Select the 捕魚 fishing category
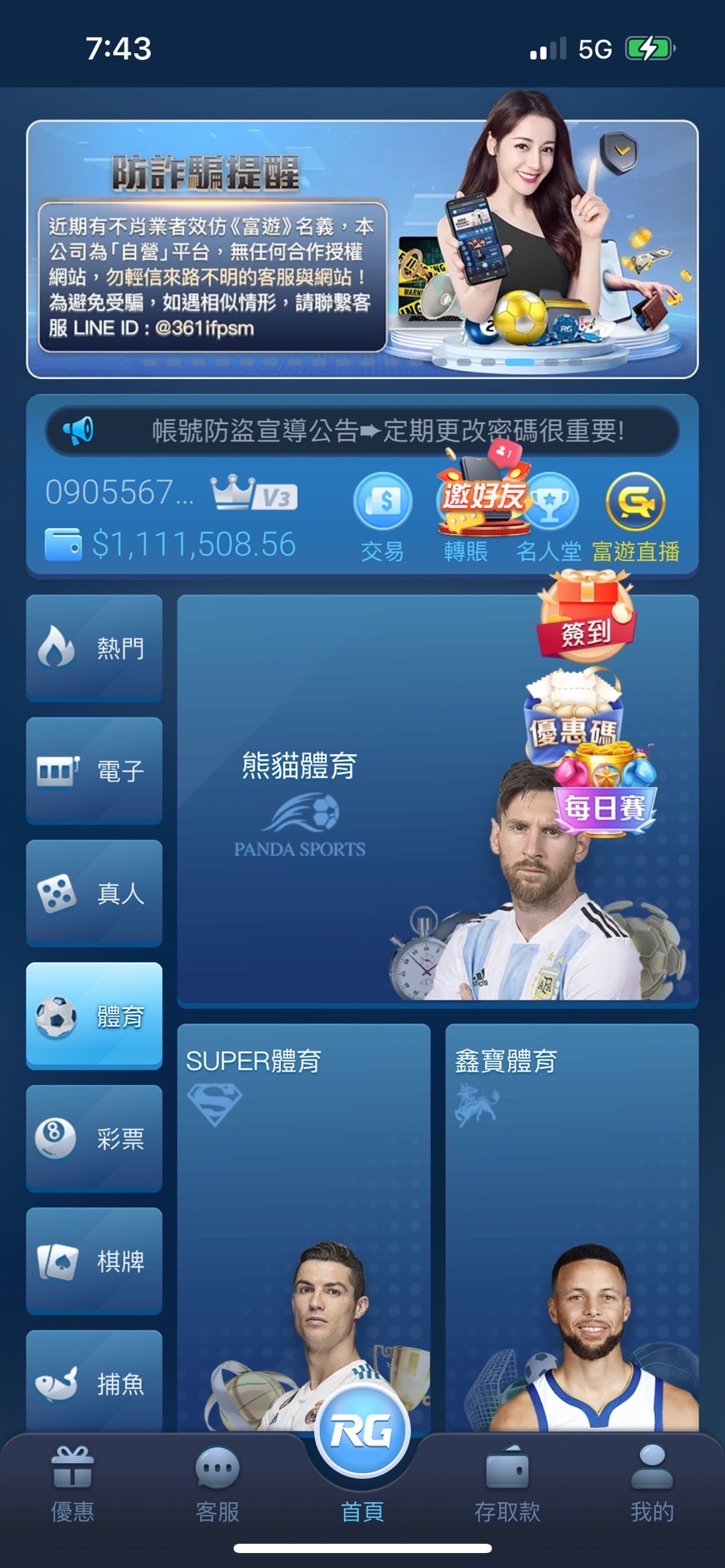 [94, 1383]
